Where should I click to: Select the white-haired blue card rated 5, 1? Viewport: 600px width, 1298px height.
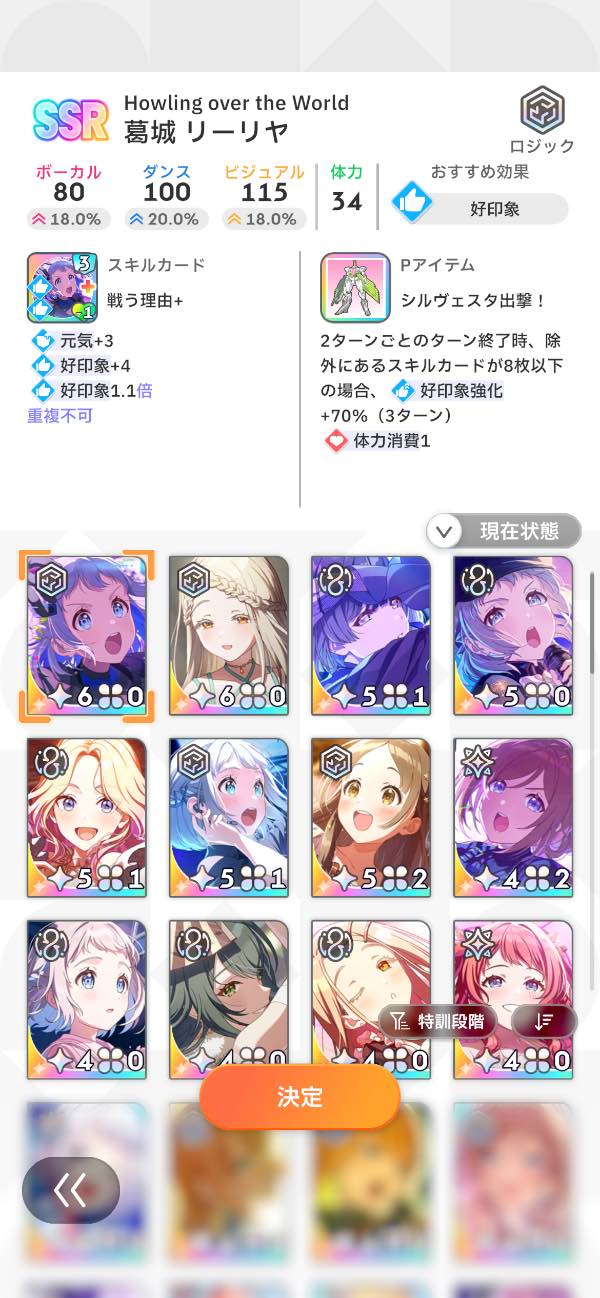pyautogui.click(x=228, y=817)
